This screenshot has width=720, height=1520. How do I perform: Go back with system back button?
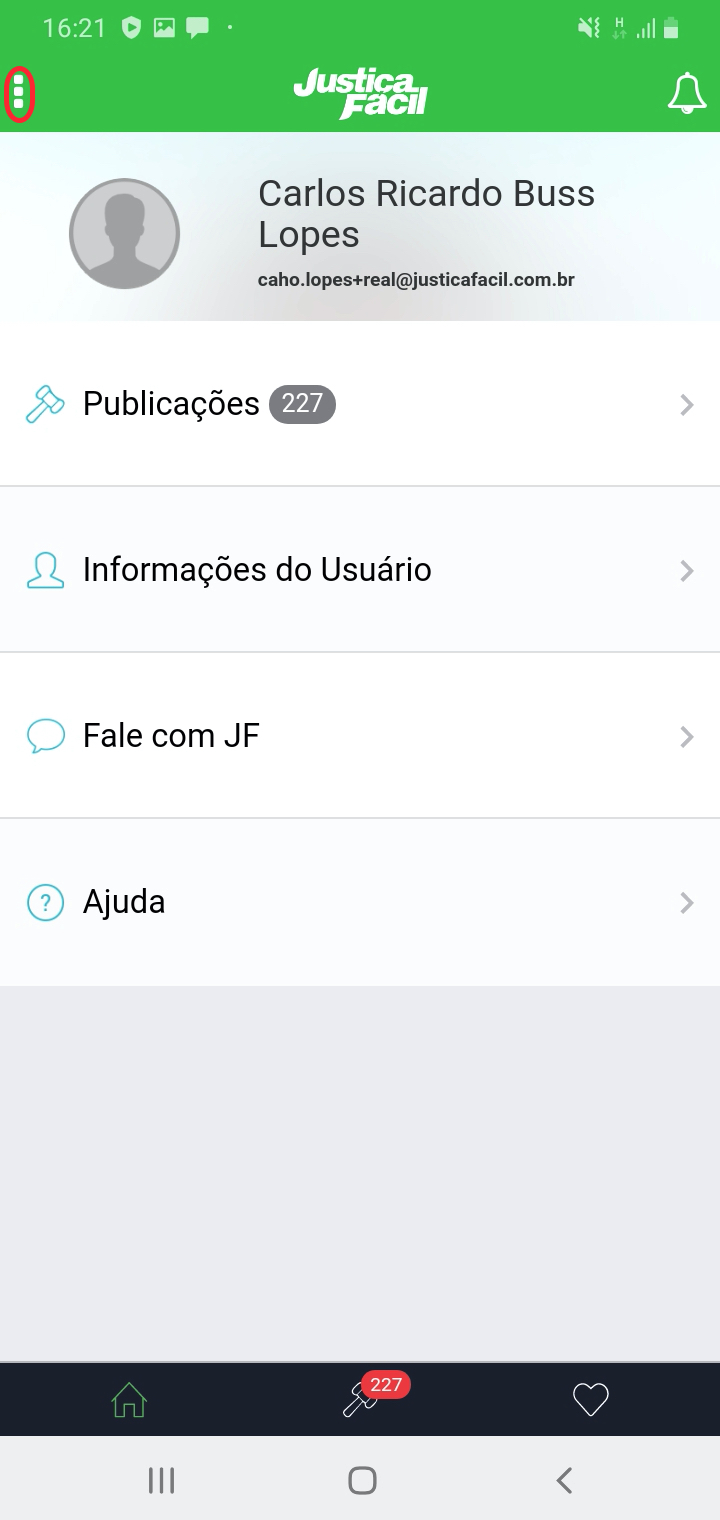(x=564, y=1480)
